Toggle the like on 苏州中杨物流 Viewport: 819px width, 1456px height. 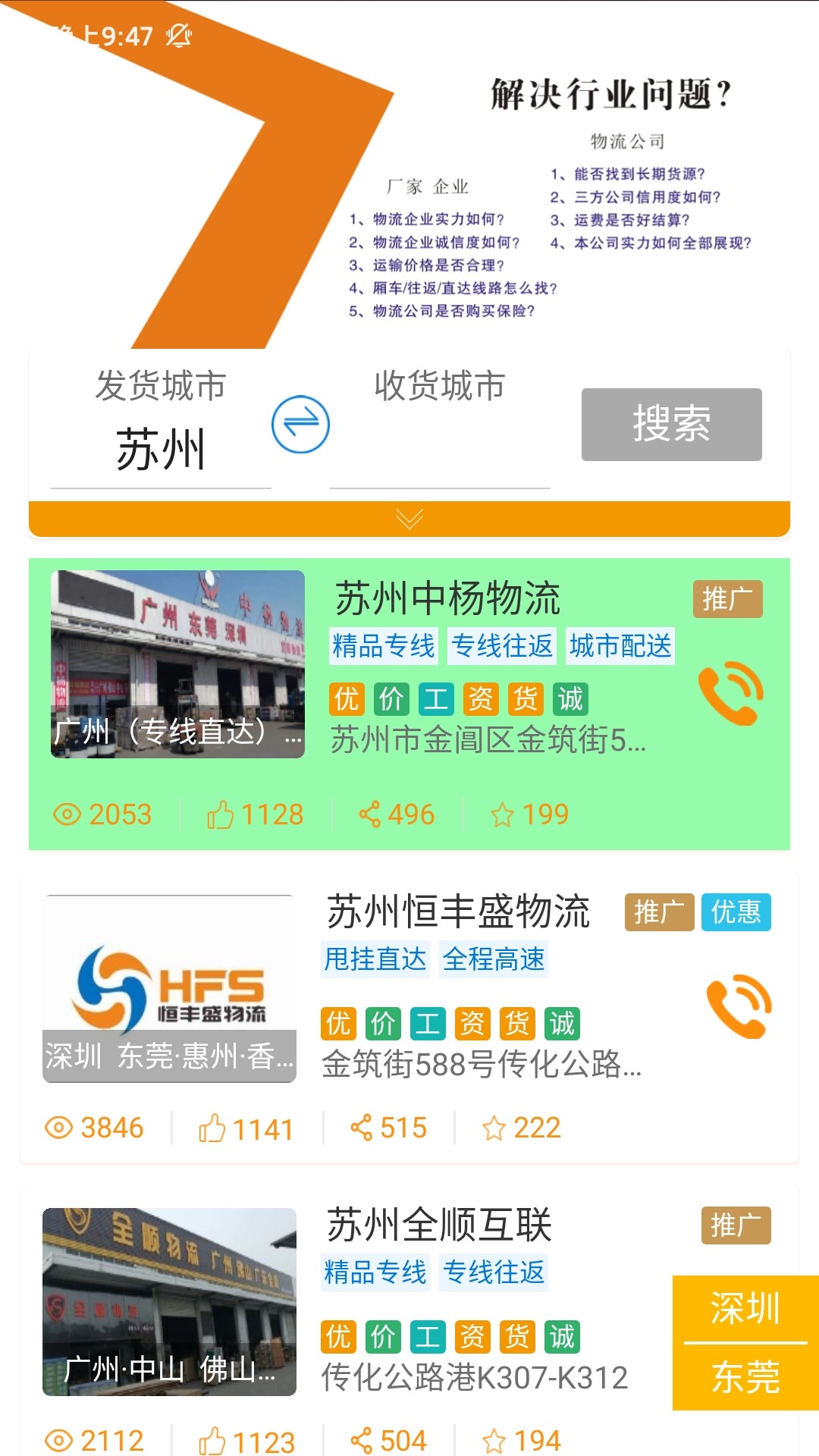(x=221, y=813)
